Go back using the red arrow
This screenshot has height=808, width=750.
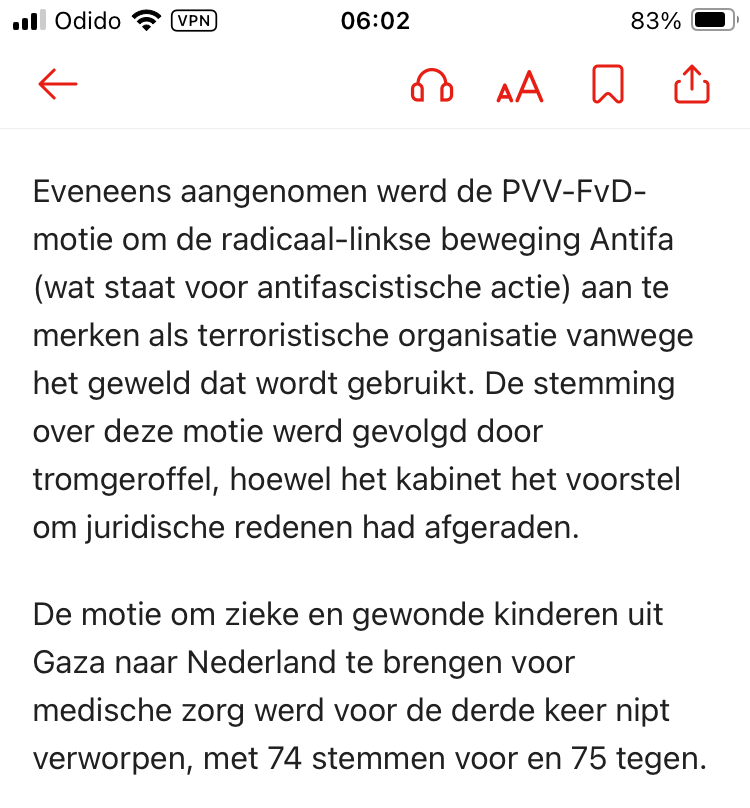pos(58,85)
